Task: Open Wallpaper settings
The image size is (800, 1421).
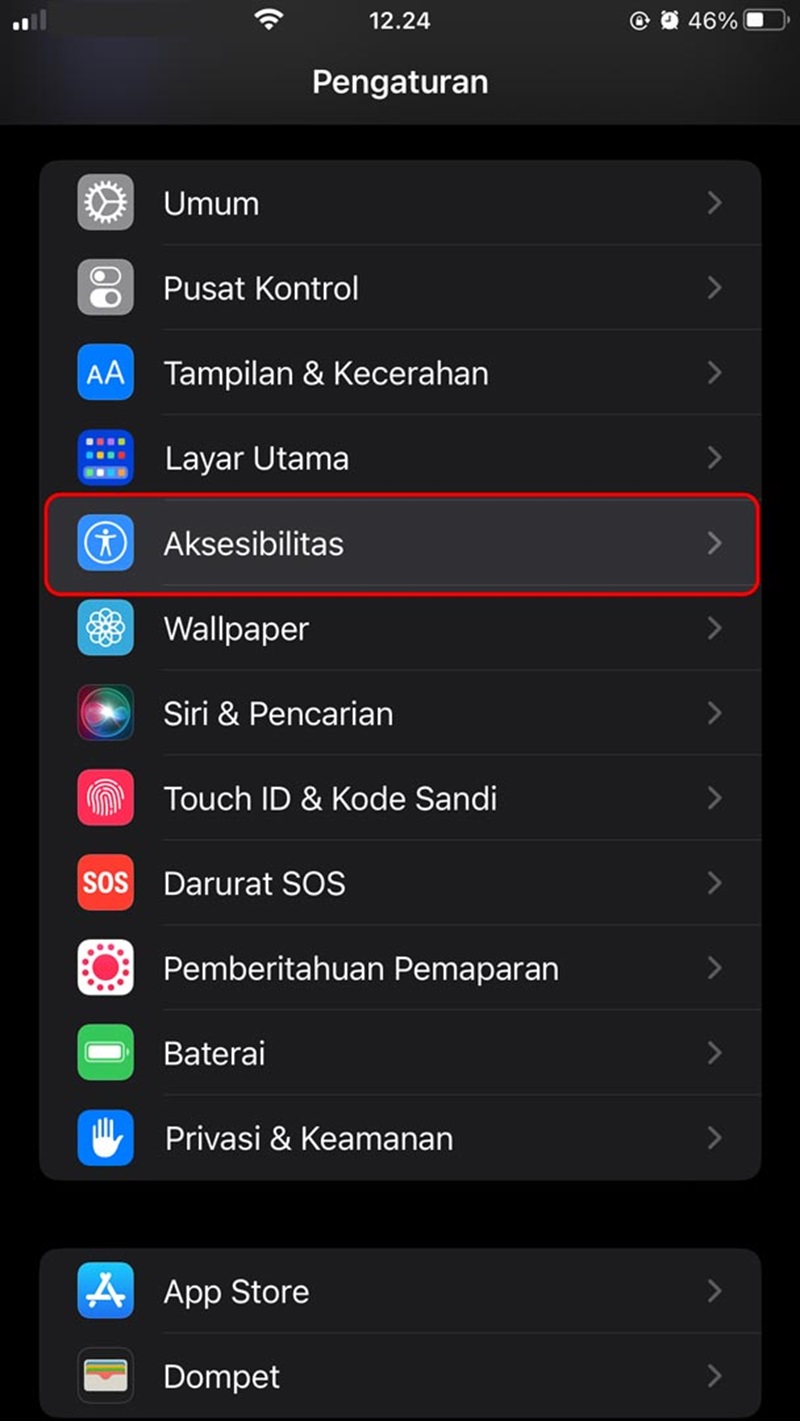Action: [400, 628]
